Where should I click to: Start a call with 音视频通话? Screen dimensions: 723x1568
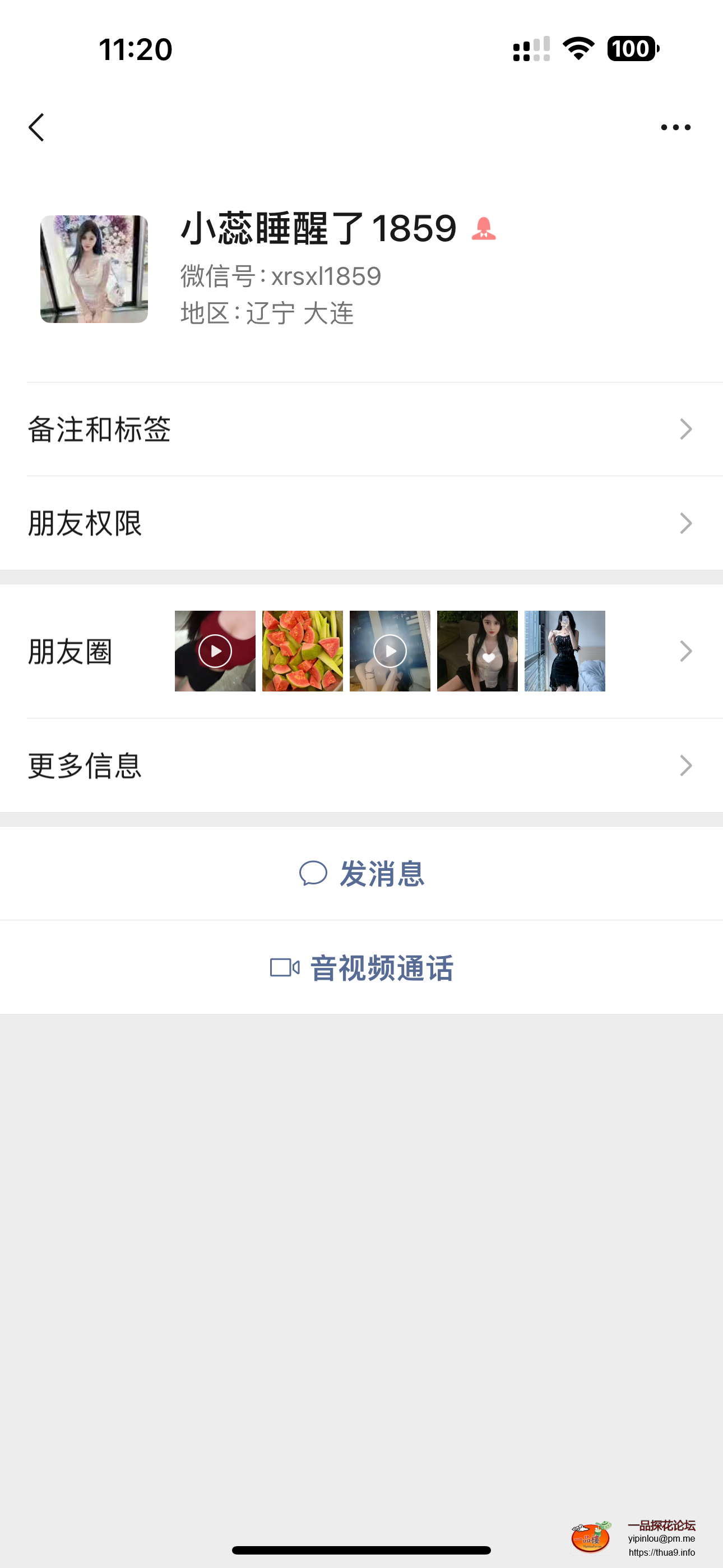pos(361,968)
